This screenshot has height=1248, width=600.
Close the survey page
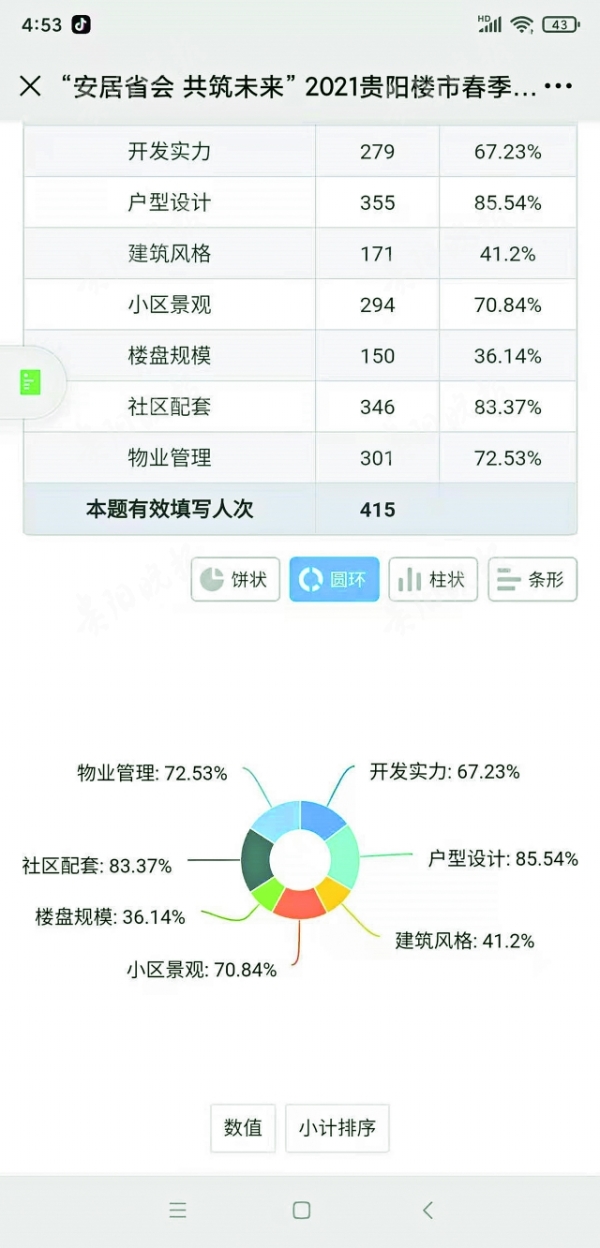click(31, 86)
